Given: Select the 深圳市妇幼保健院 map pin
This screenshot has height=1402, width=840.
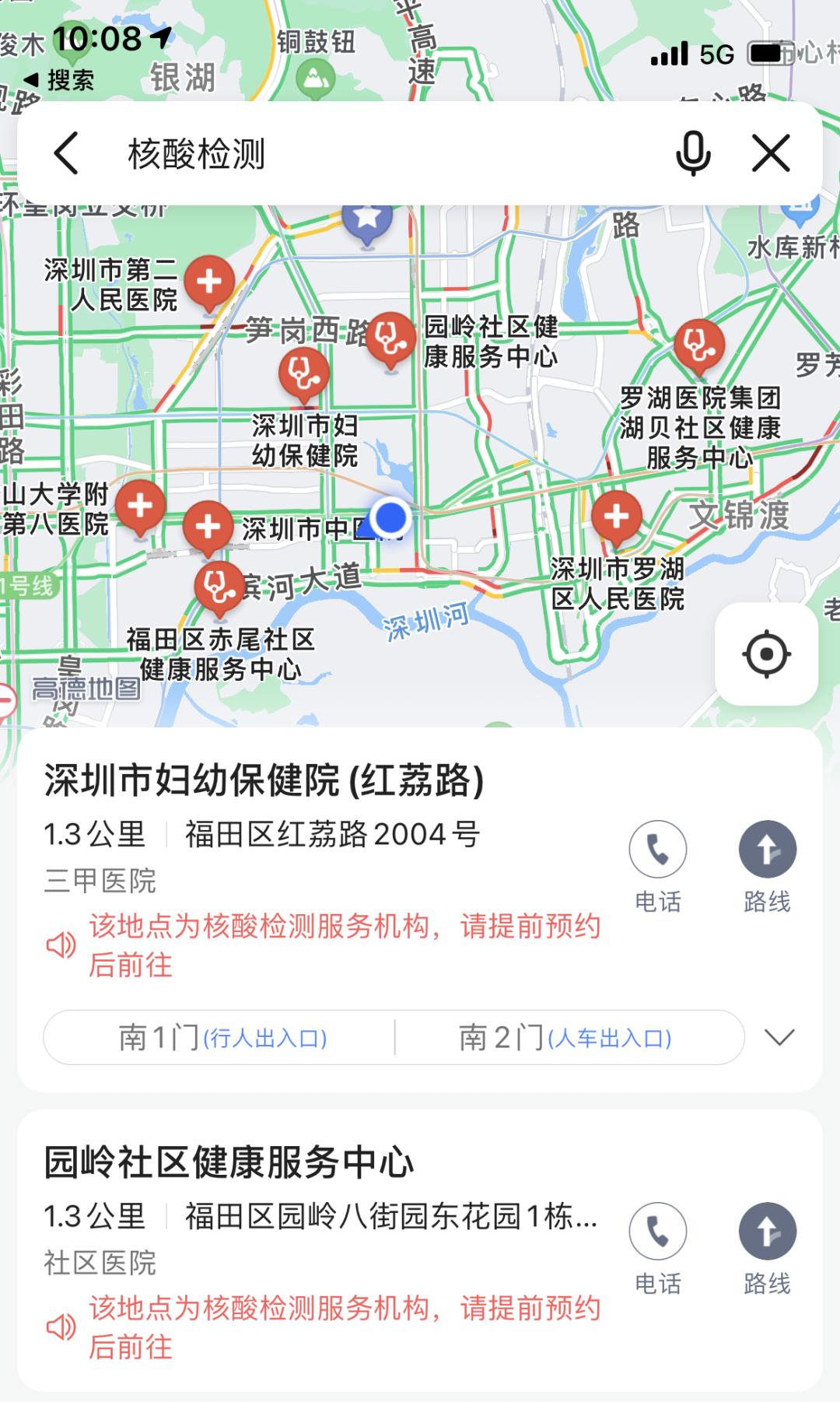Looking at the screenshot, I should (304, 374).
